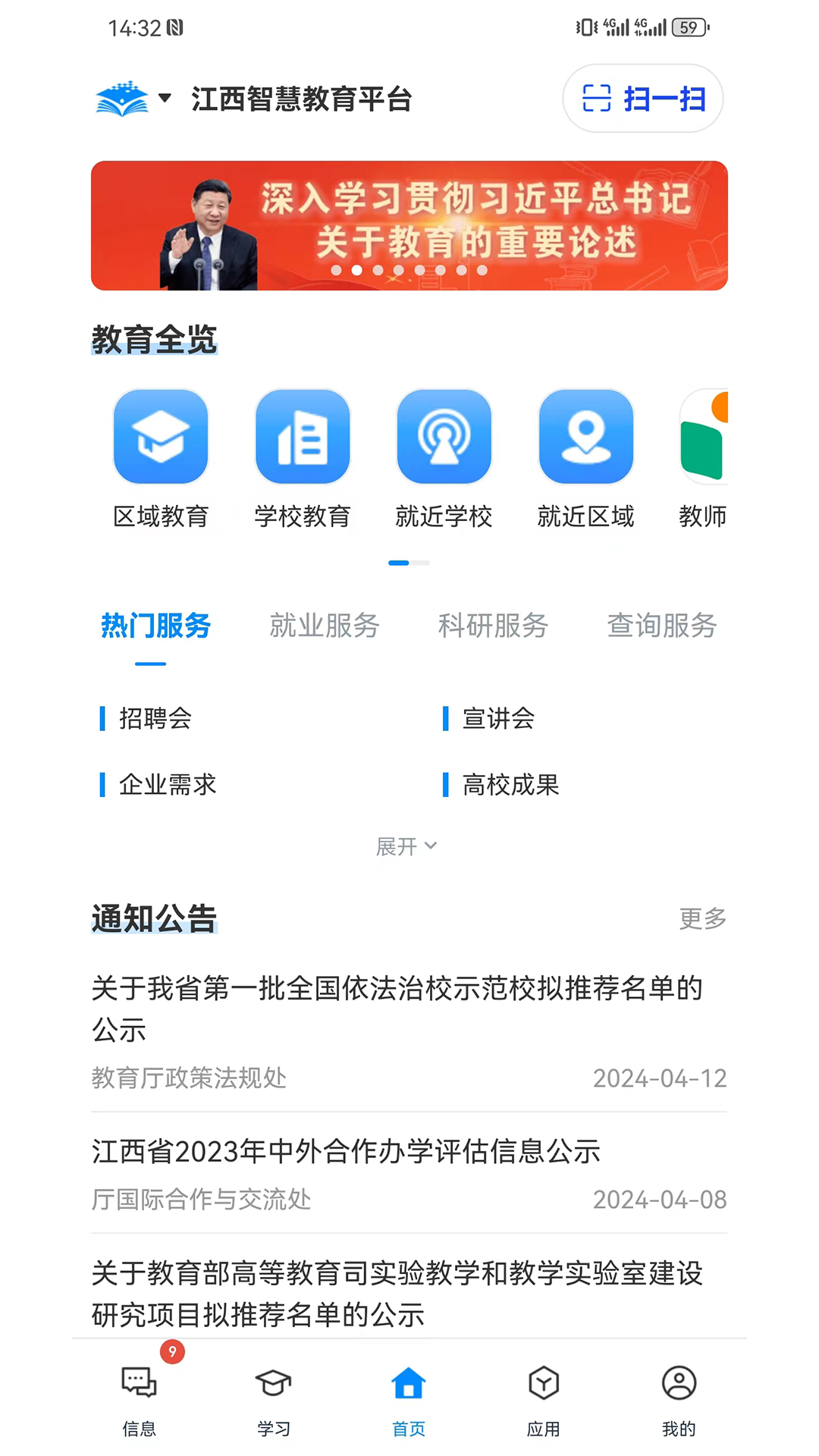819x1456 pixels.
Task: Open the platform switcher dropdown arrow
Action: [x=165, y=99]
